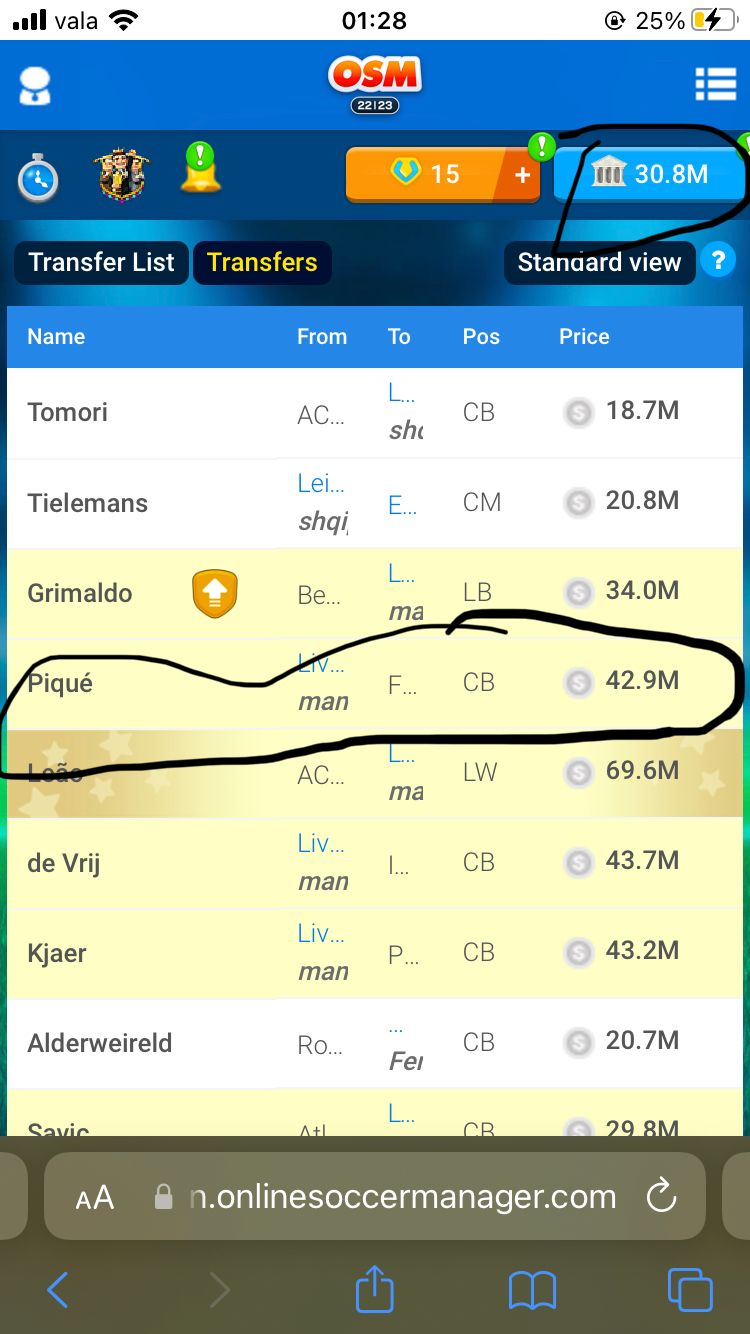This screenshot has width=750, height=1334.
Task: Switch to Standard view
Action: click(x=599, y=263)
